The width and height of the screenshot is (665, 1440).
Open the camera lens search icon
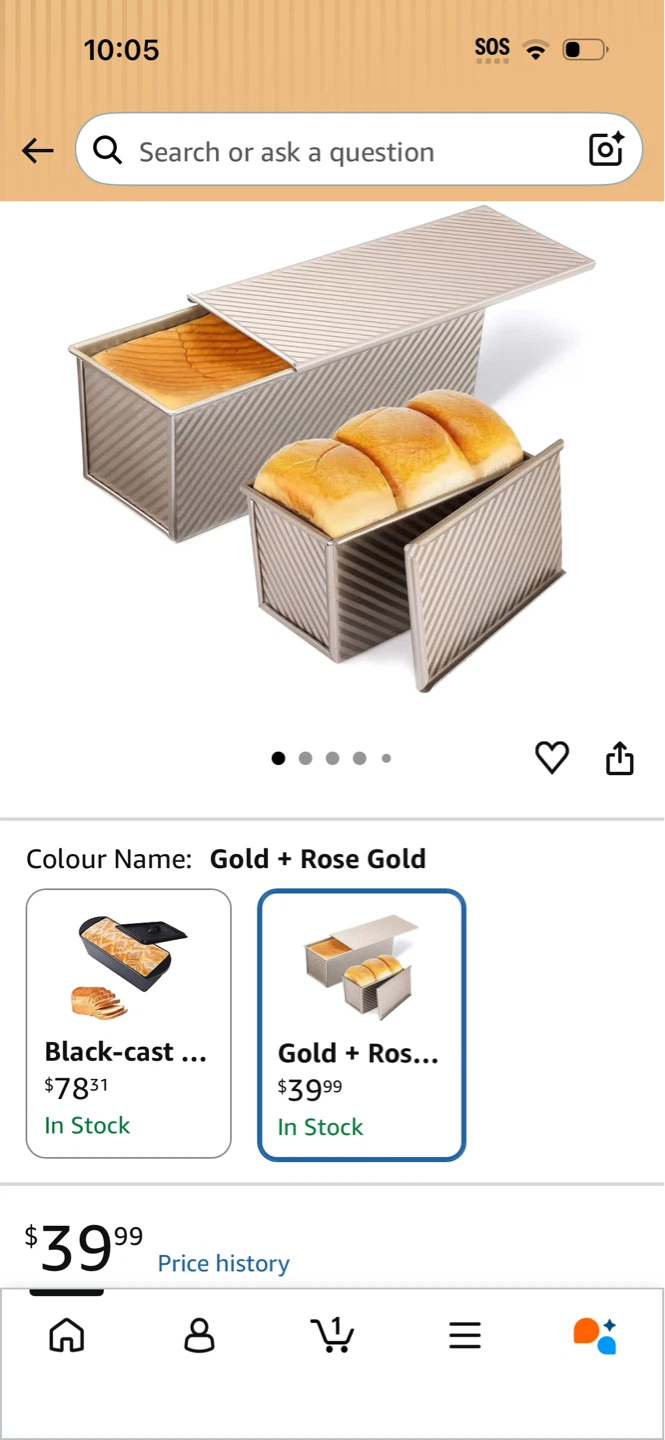[x=606, y=150]
